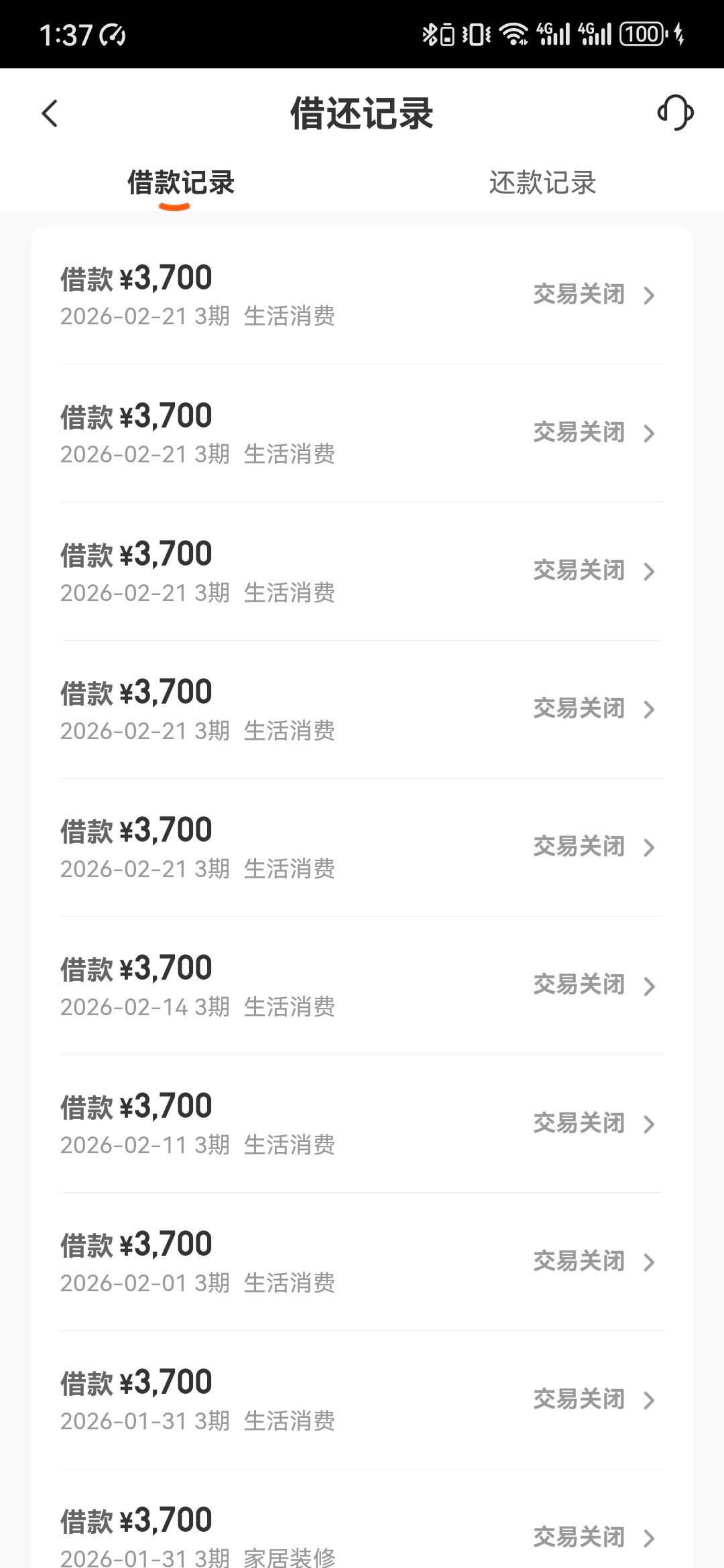Open customer service via the headset icon
The image size is (724, 1568).
[675, 113]
